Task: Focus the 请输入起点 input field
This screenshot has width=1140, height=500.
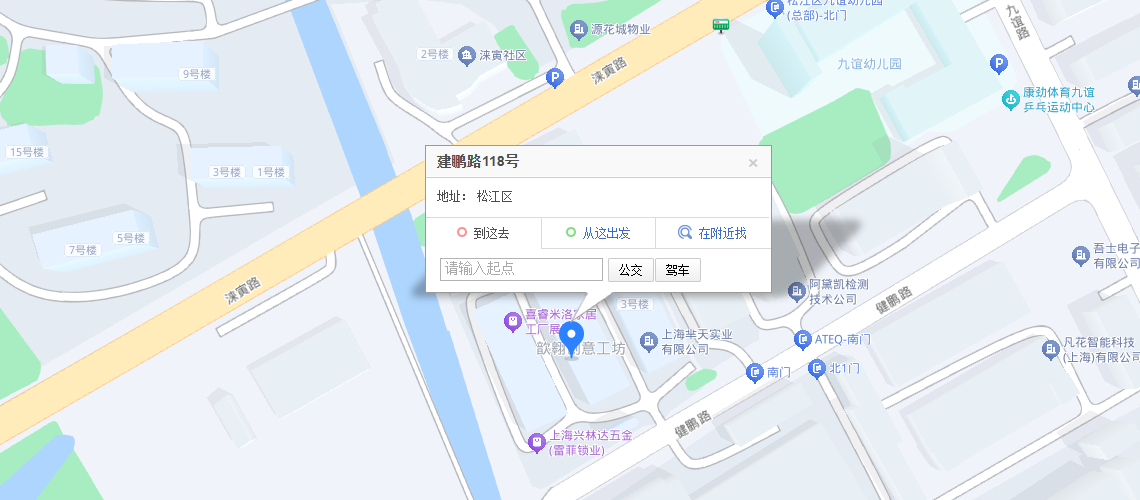Action: coord(521,269)
